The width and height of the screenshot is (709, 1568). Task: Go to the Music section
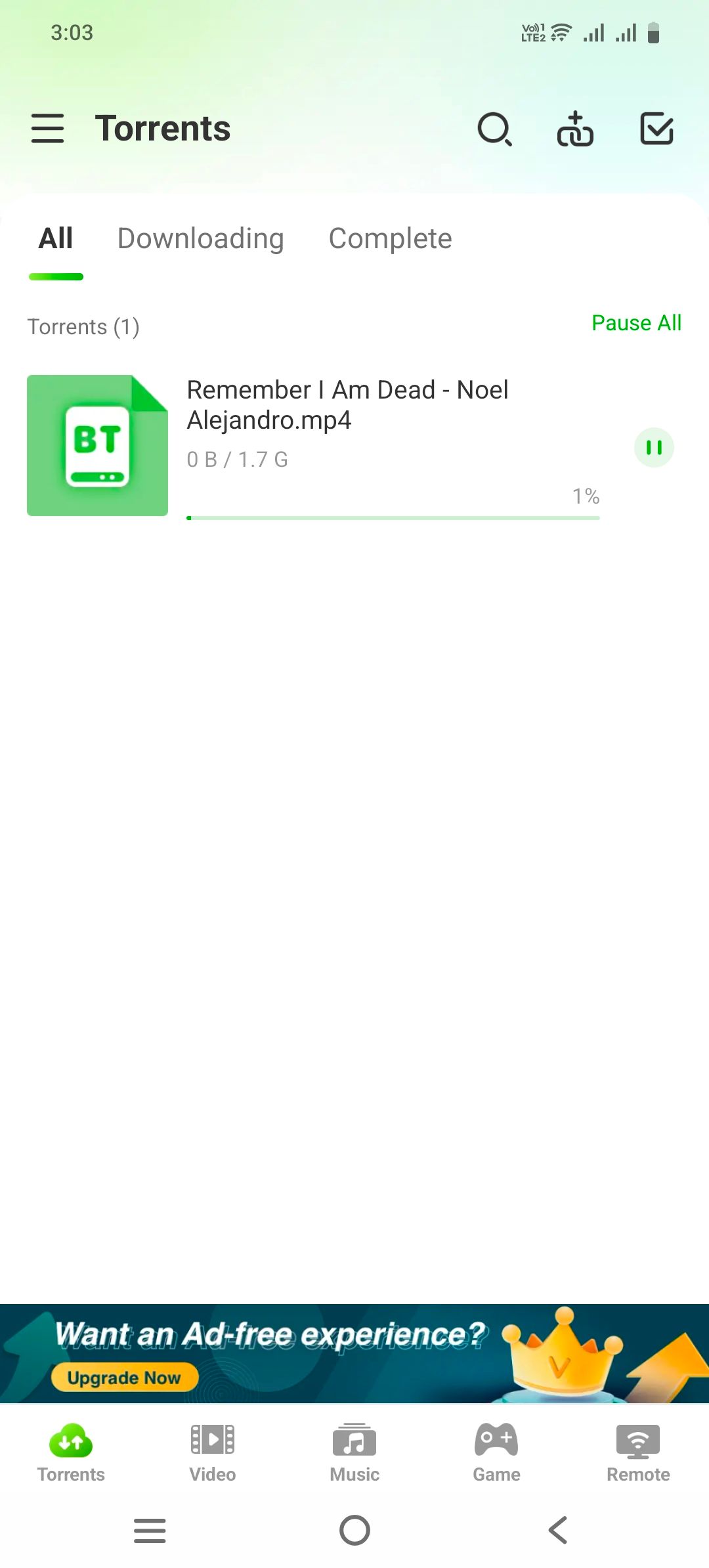point(354,1452)
